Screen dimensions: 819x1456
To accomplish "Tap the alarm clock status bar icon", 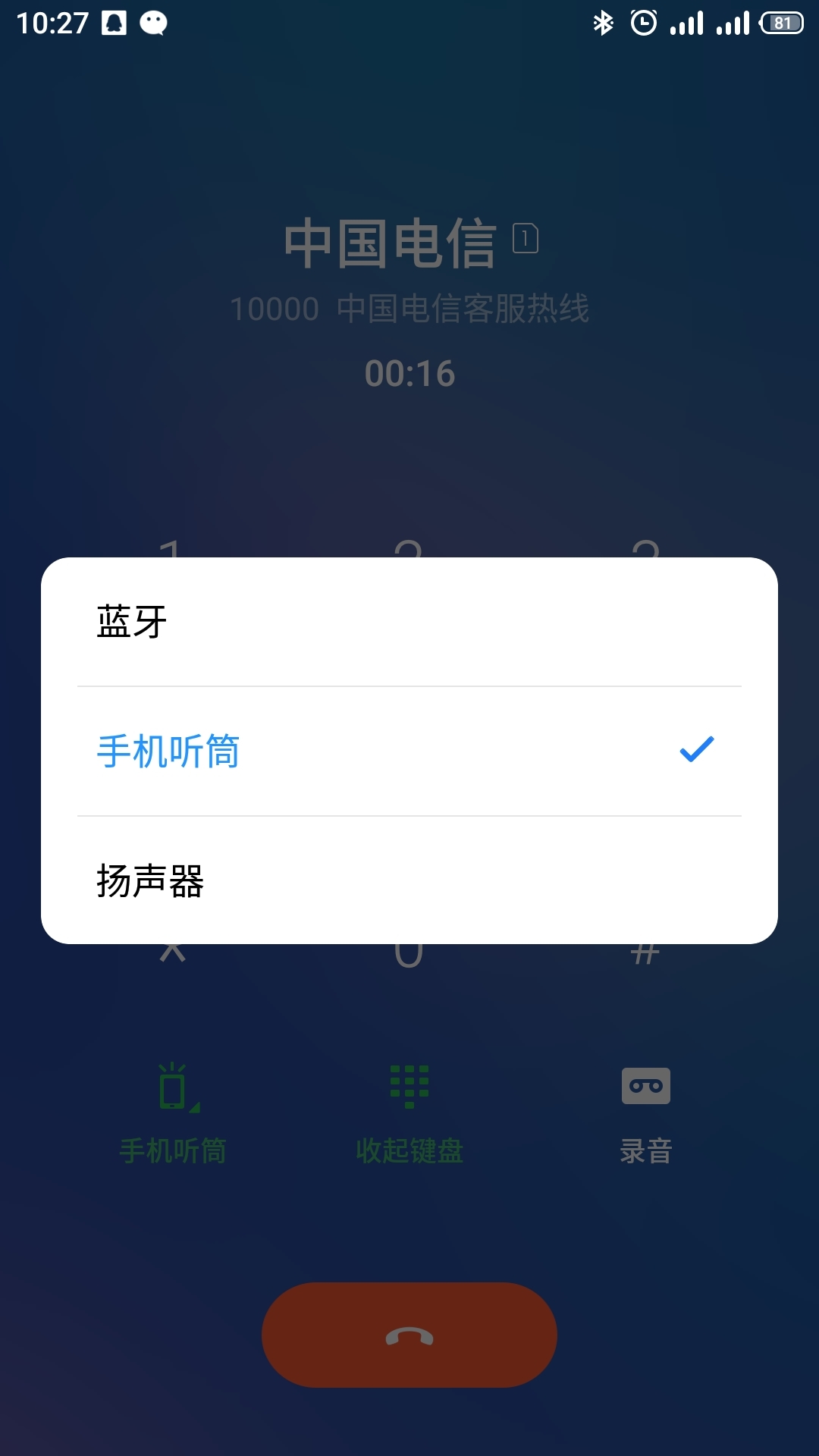I will tap(644, 23).
